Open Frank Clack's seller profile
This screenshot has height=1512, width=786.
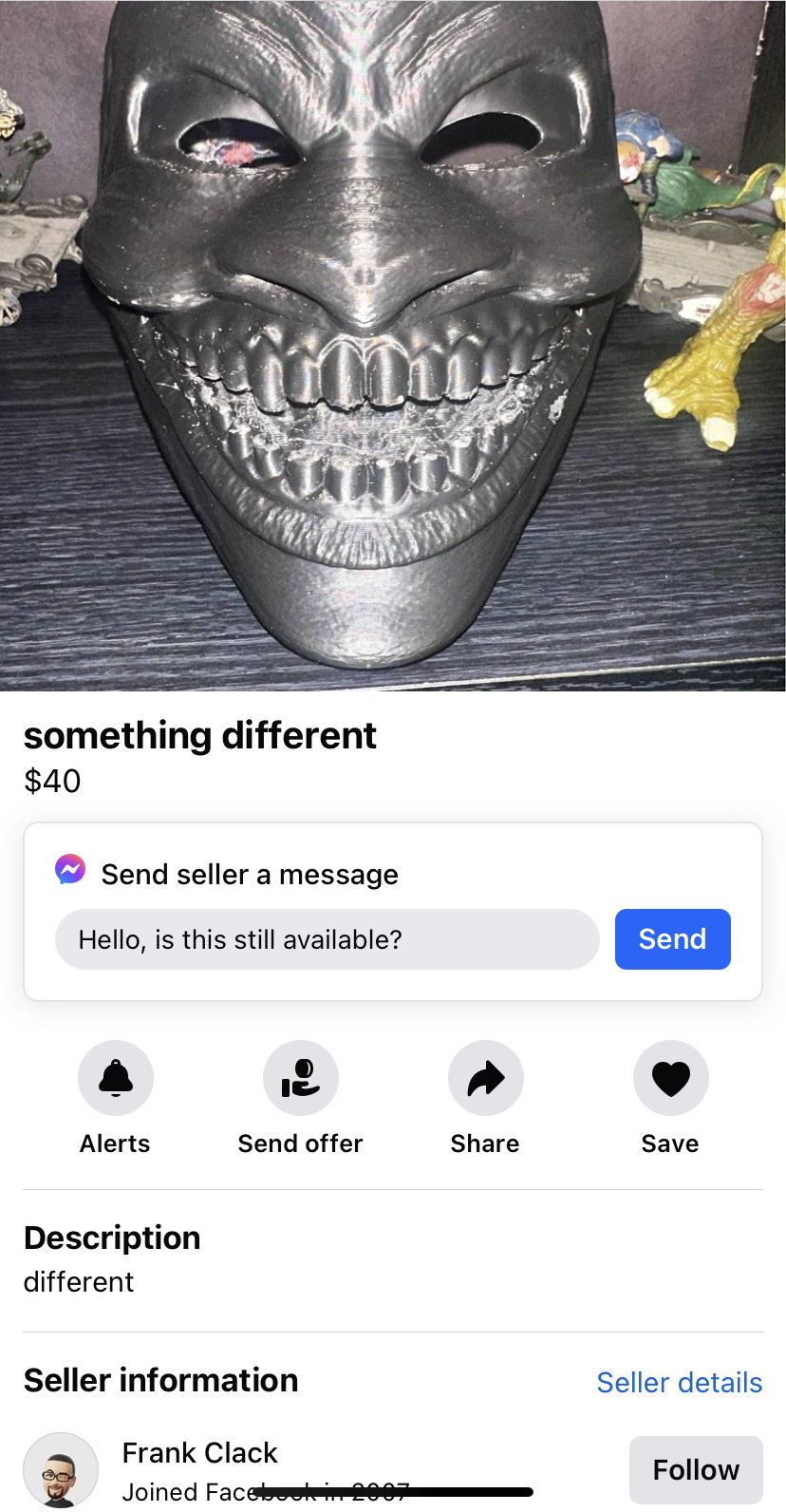click(199, 1453)
